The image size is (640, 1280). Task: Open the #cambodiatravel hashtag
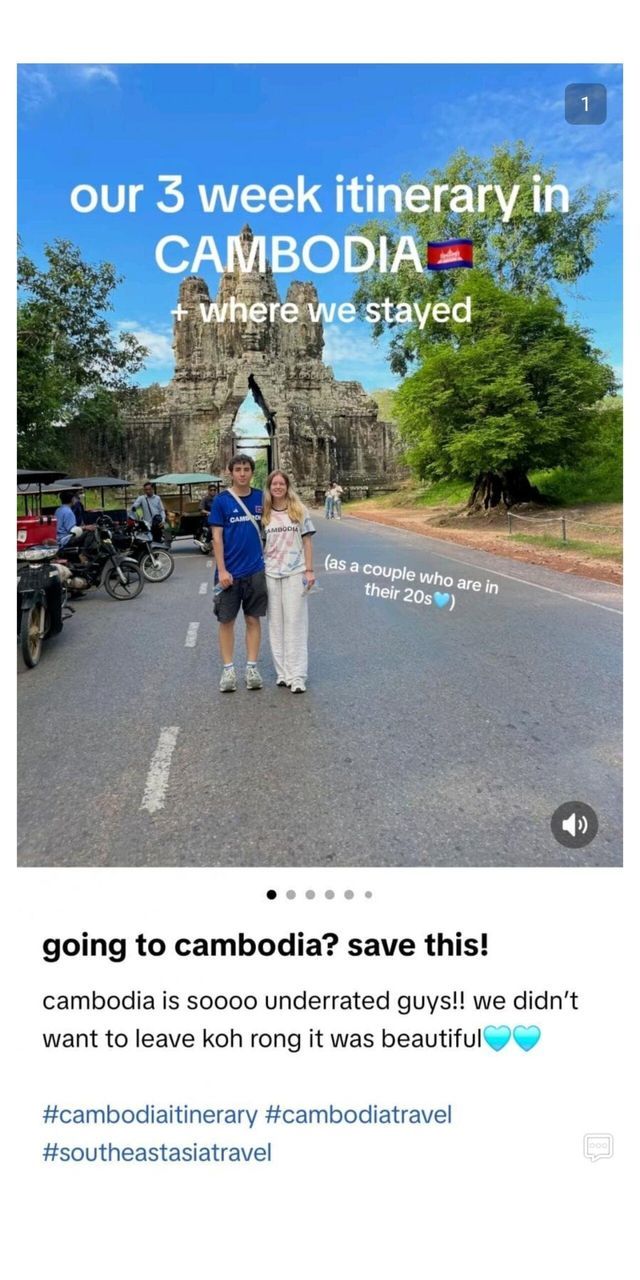[x=358, y=1114]
